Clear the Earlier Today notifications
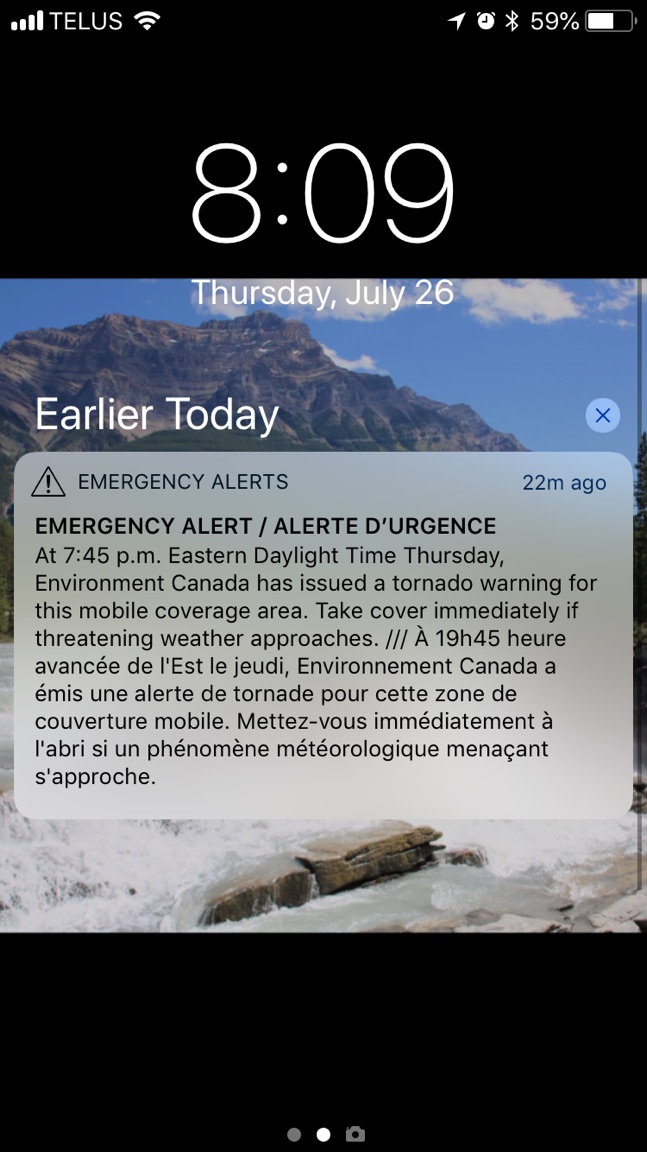Viewport: 647px width, 1152px height. pyautogui.click(x=602, y=415)
